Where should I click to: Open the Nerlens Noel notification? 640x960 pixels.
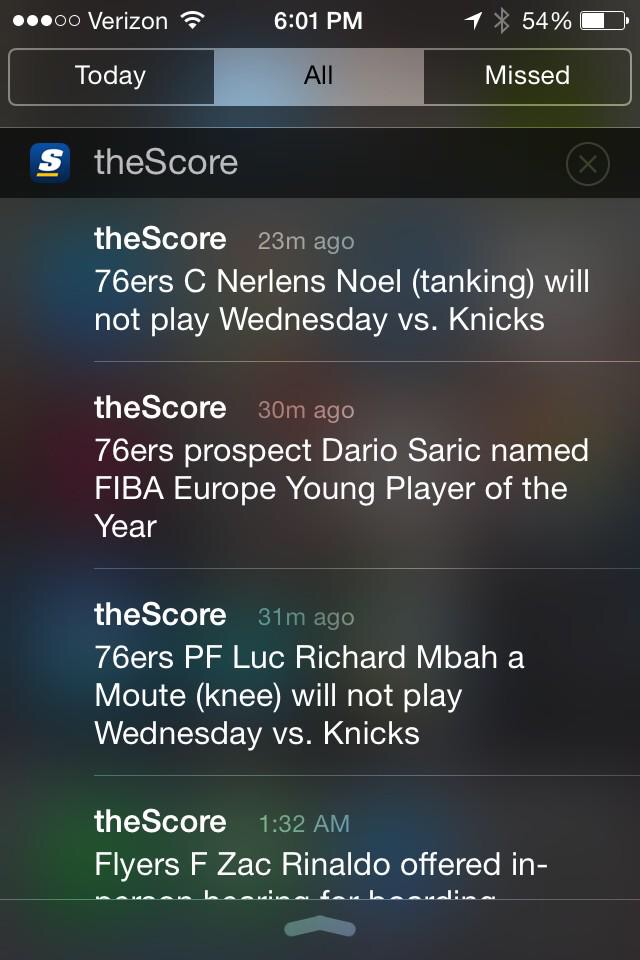click(341, 280)
